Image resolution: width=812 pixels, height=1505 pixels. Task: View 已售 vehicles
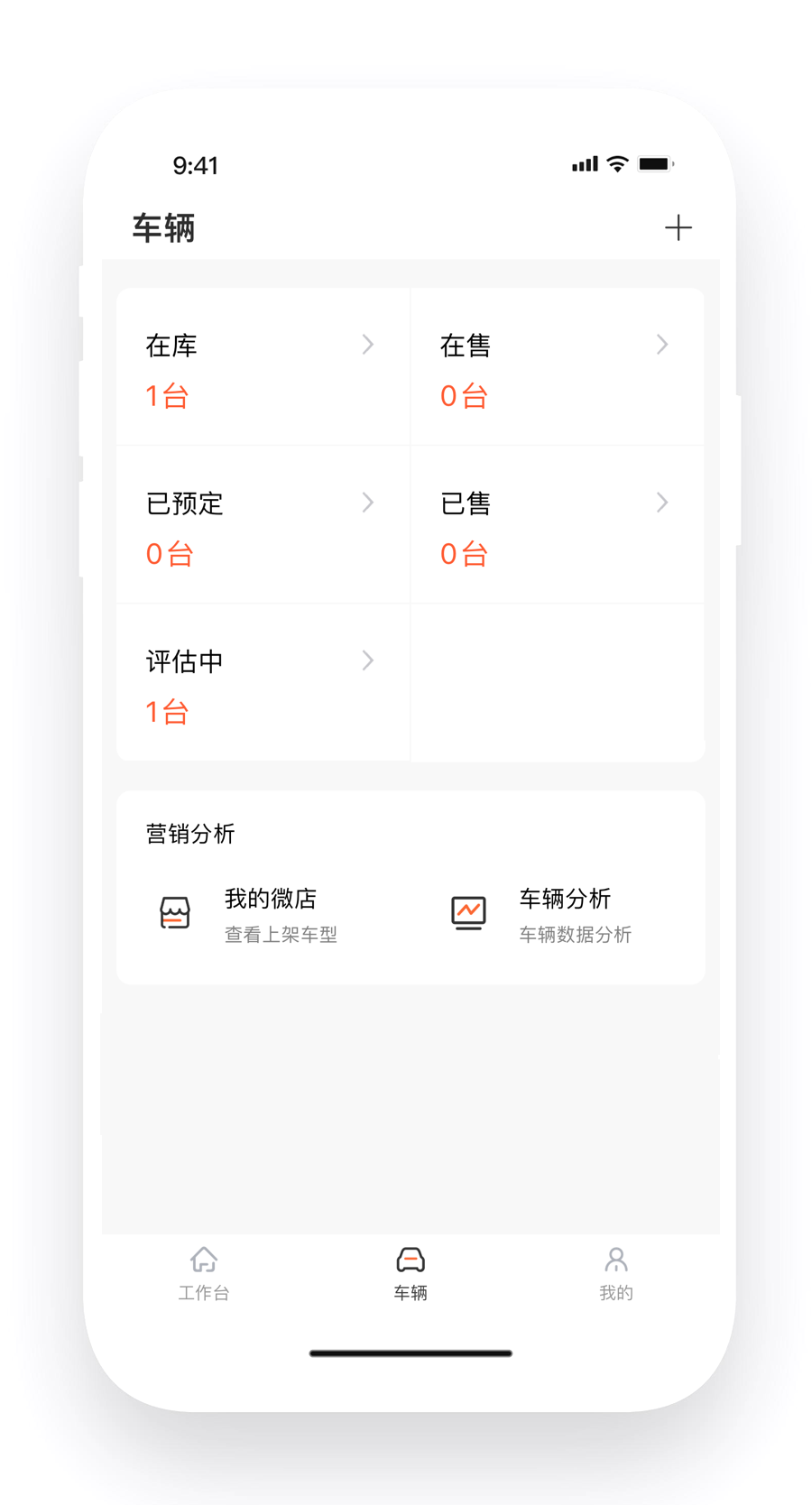pos(558,525)
